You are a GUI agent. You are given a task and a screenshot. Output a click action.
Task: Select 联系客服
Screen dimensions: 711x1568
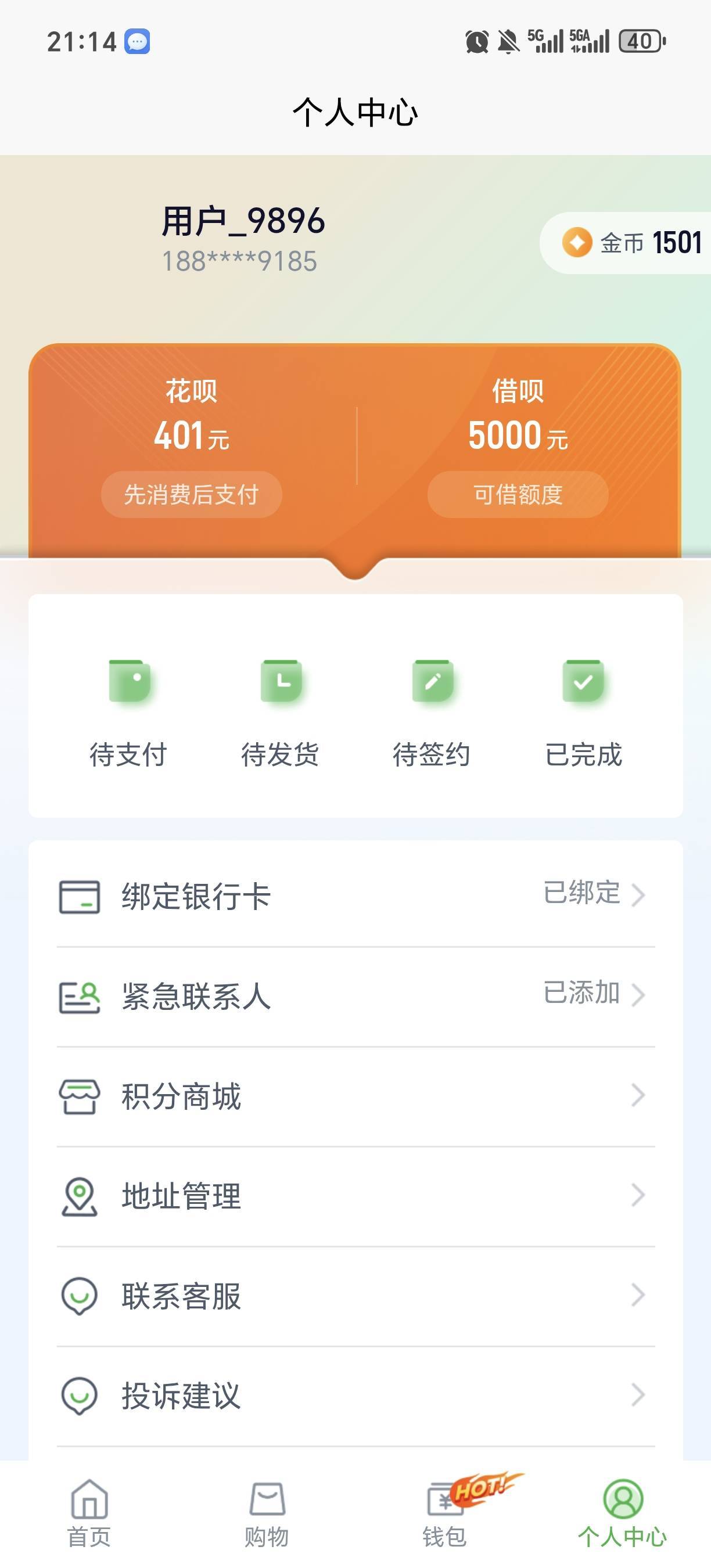[x=355, y=1296]
